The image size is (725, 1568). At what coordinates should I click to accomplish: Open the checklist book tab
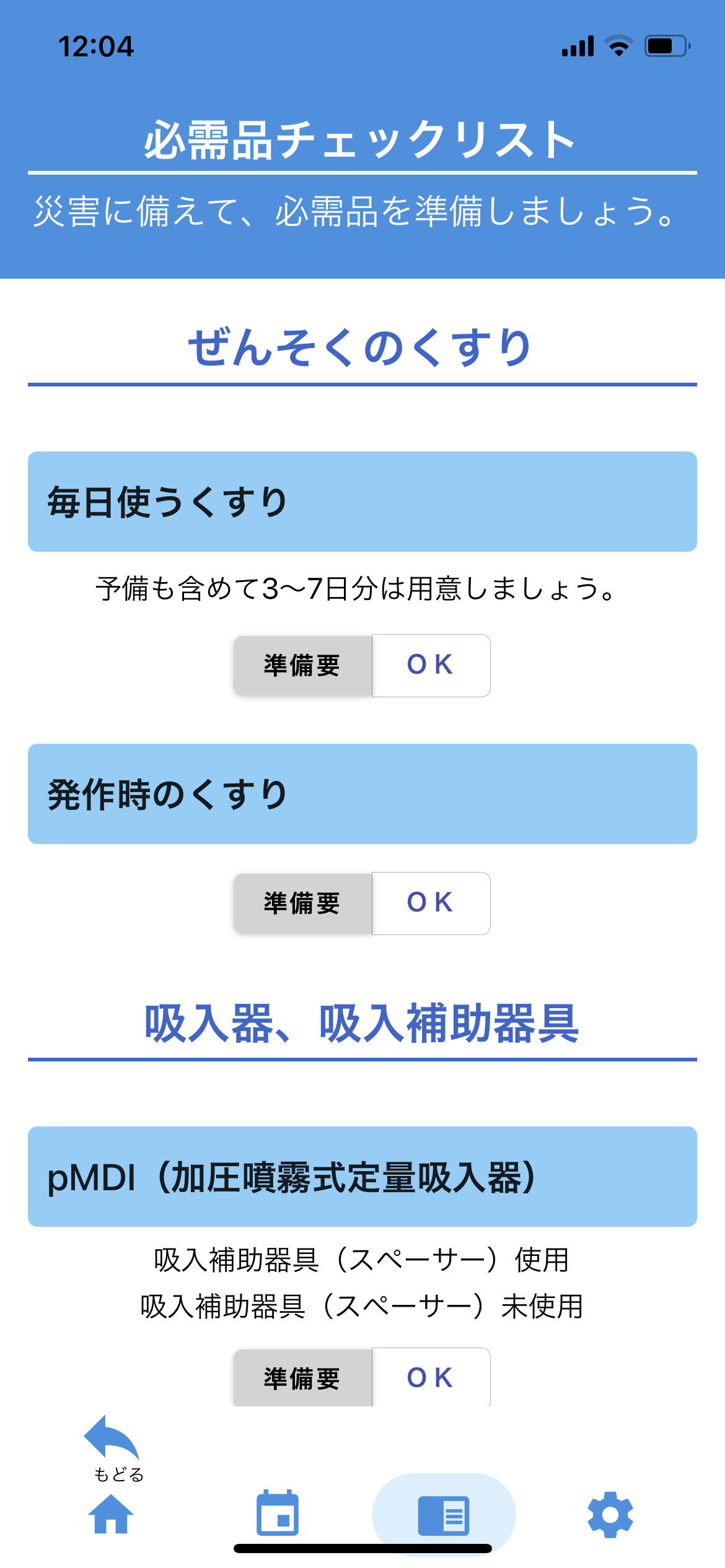(x=444, y=1515)
